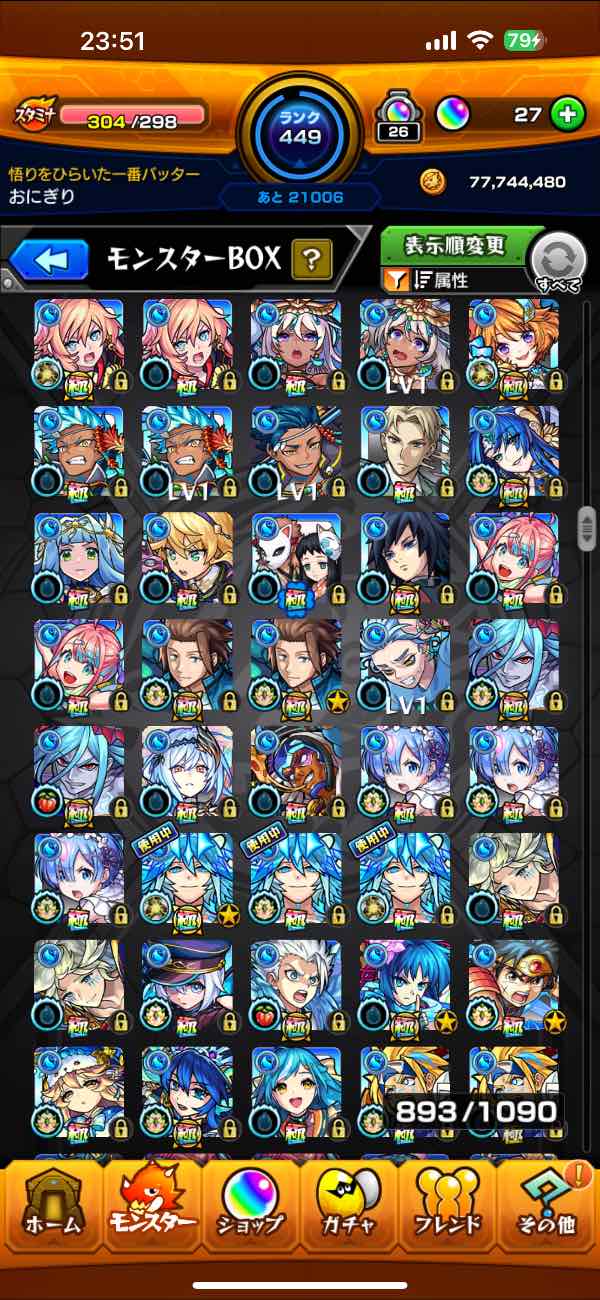Open the ショップ tab
600x1300 pixels.
pyautogui.click(x=250, y=1209)
